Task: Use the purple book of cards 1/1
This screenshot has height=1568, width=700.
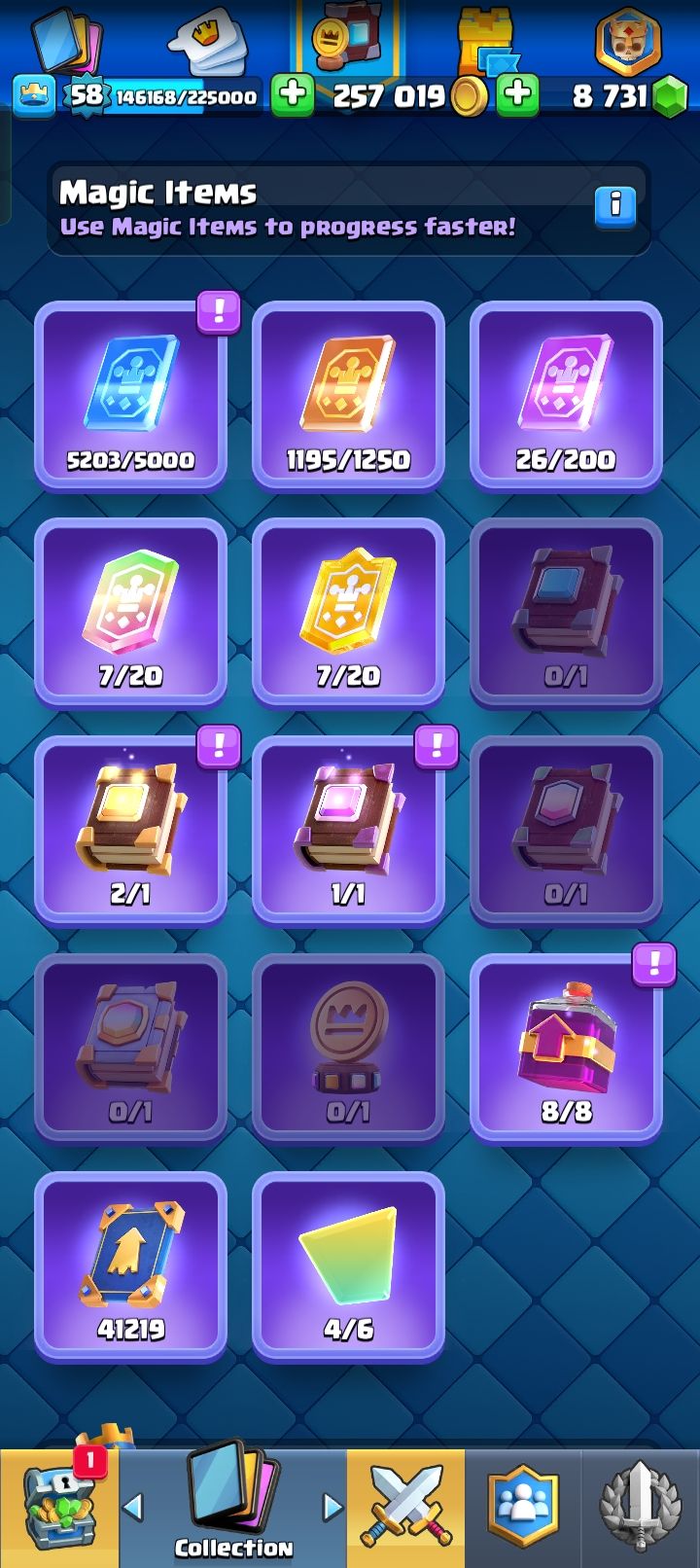Action: (x=348, y=830)
